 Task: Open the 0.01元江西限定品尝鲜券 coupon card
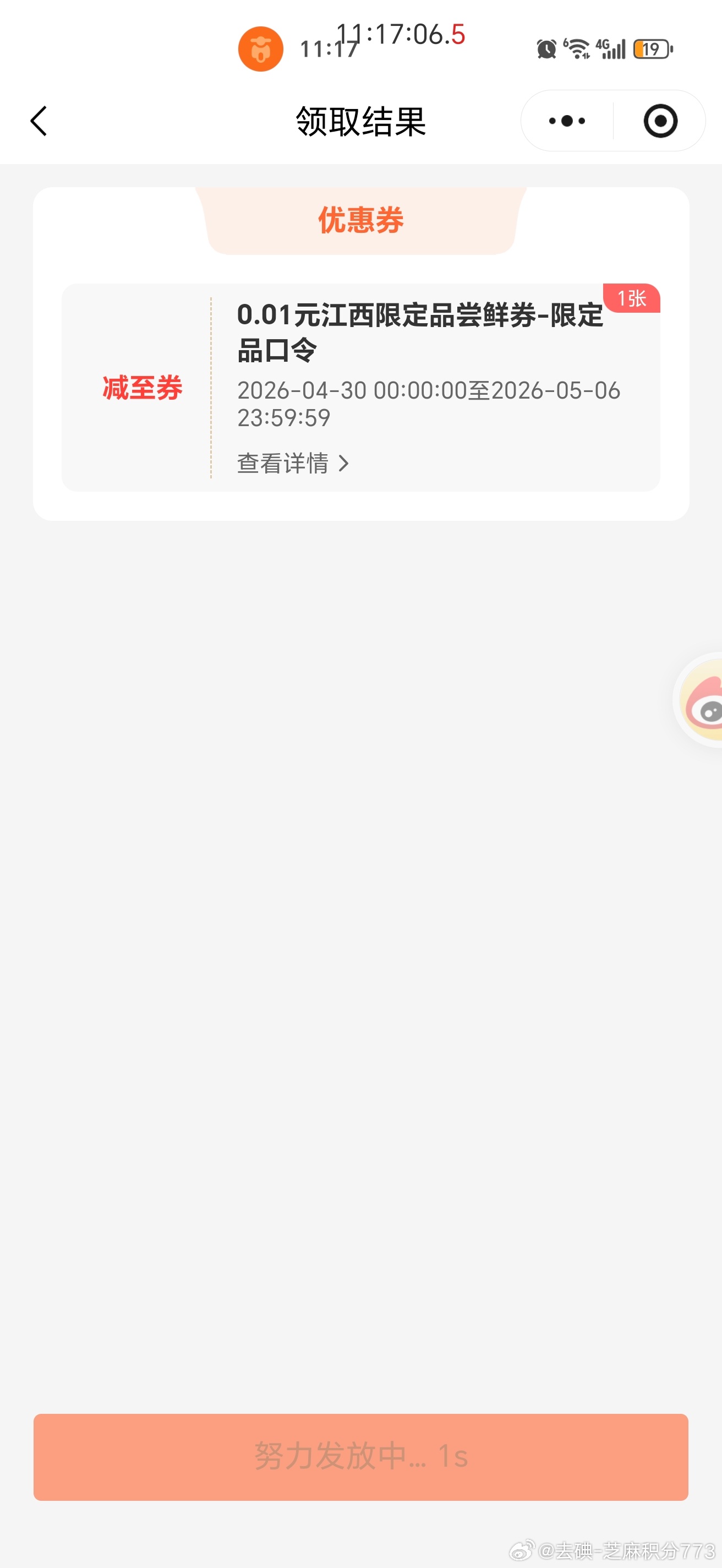tap(420, 333)
